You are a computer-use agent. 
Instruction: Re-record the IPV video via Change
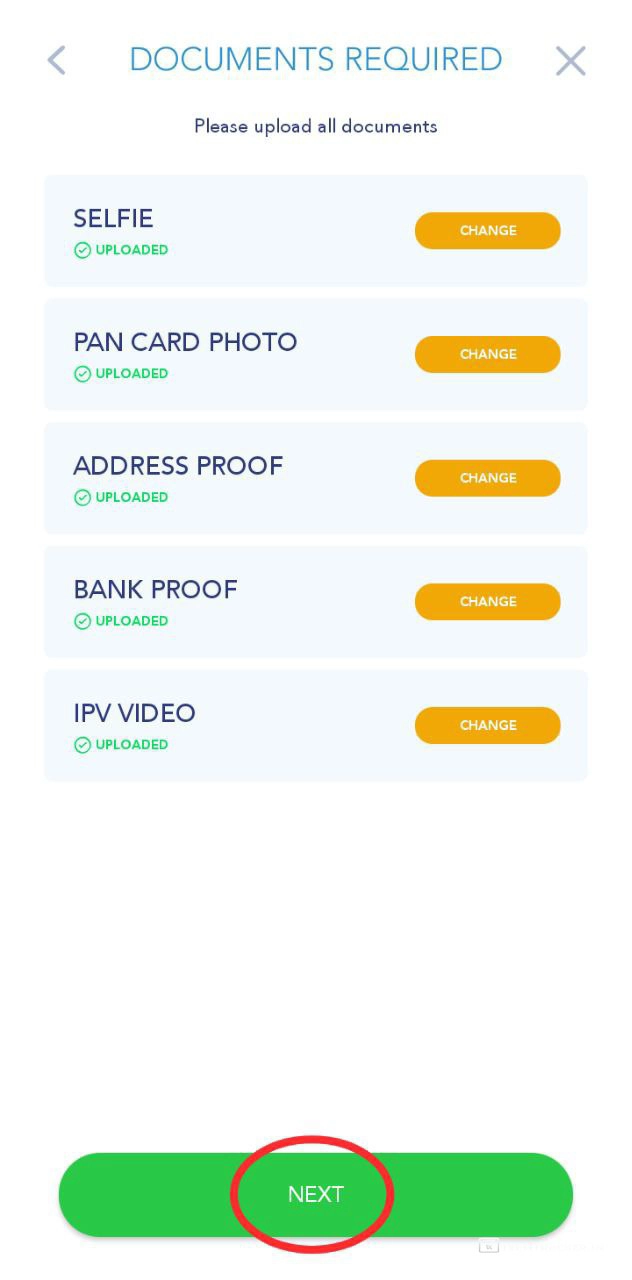[x=487, y=726]
